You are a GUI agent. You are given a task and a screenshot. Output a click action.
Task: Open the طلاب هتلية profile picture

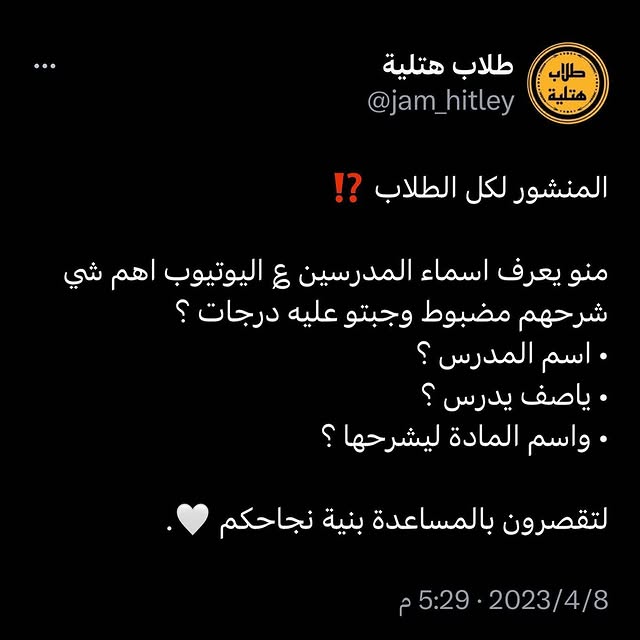[567, 85]
